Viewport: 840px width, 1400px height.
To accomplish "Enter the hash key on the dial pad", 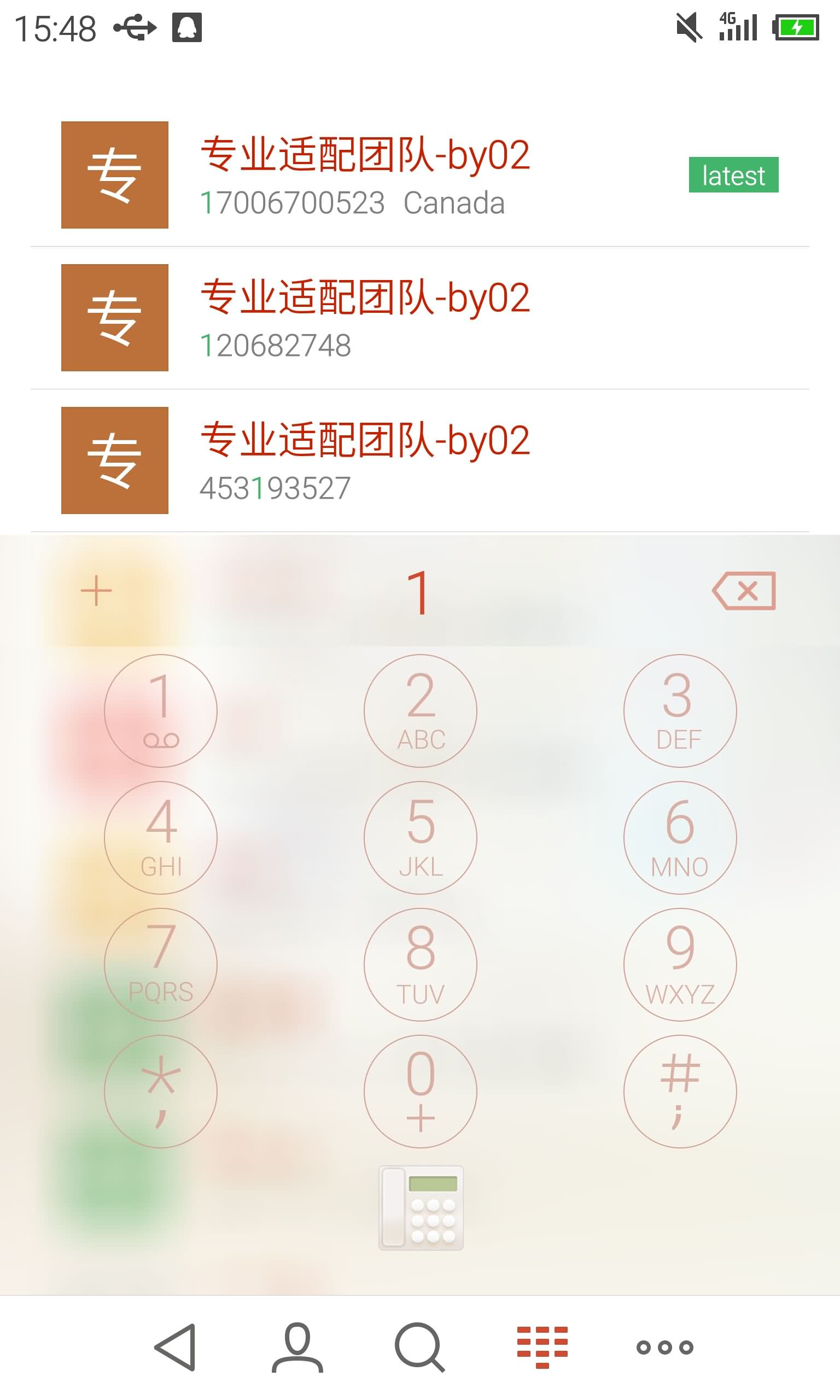I will [x=680, y=1091].
